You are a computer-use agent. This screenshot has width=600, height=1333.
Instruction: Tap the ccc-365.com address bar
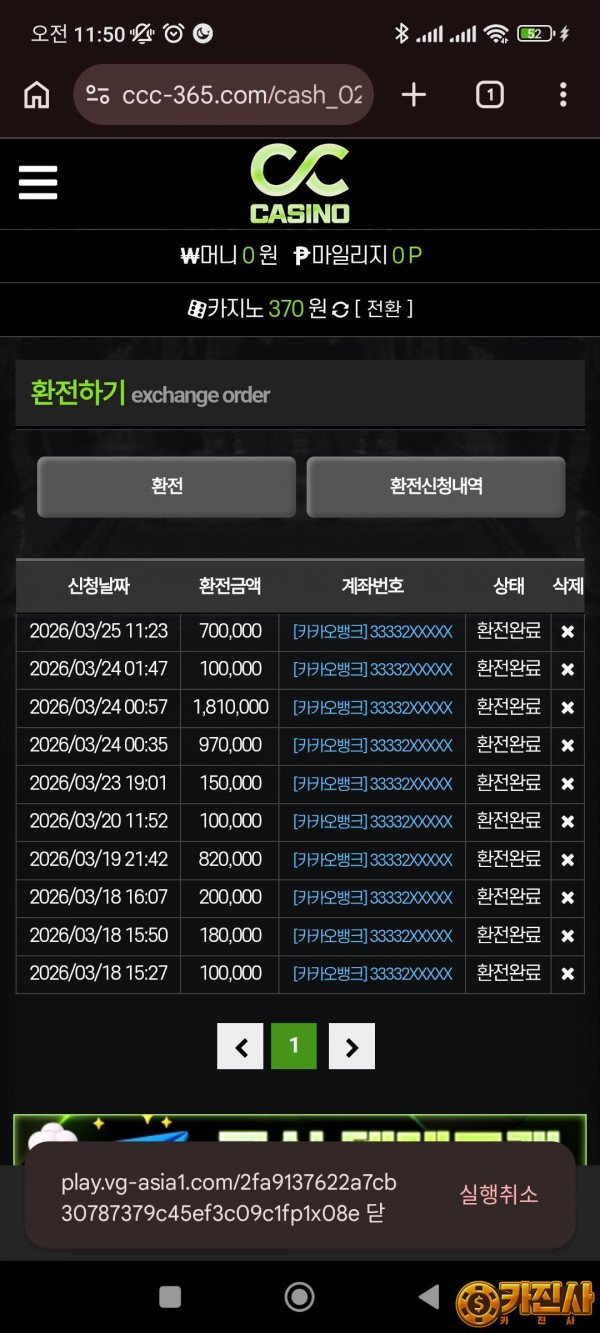[240, 95]
